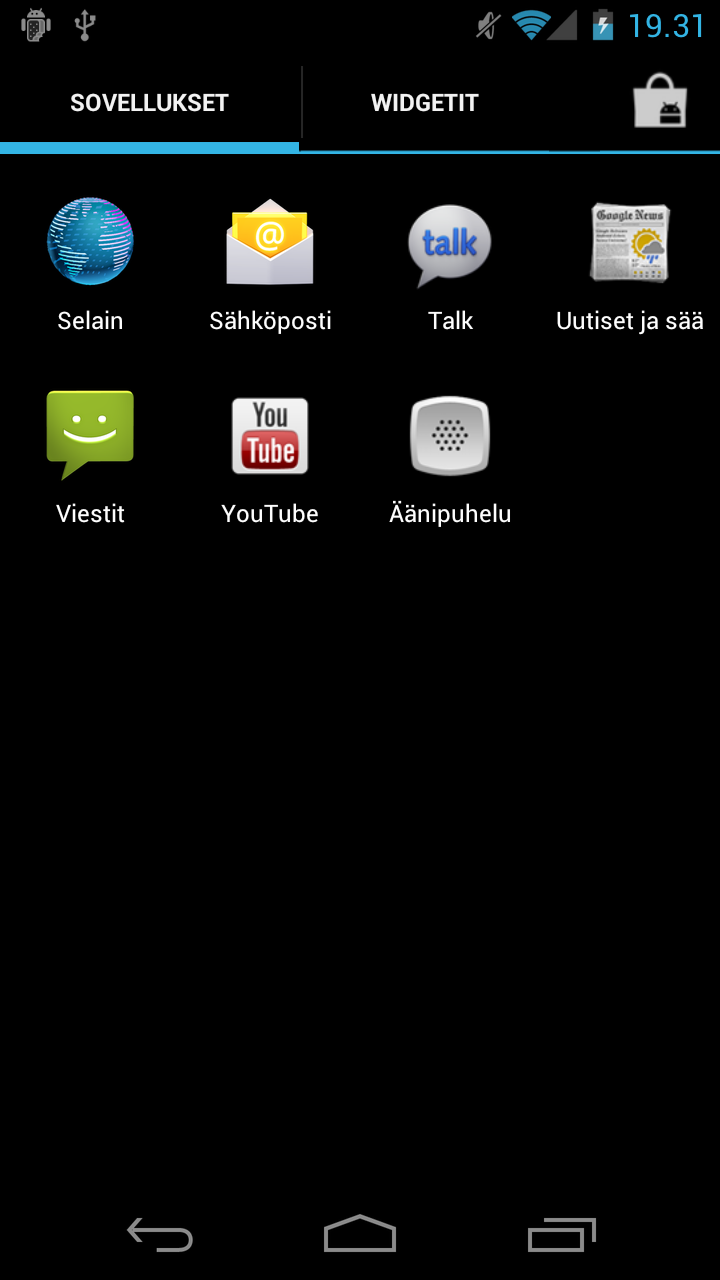Tap the home button
The image size is (720, 1280).
click(x=360, y=1235)
